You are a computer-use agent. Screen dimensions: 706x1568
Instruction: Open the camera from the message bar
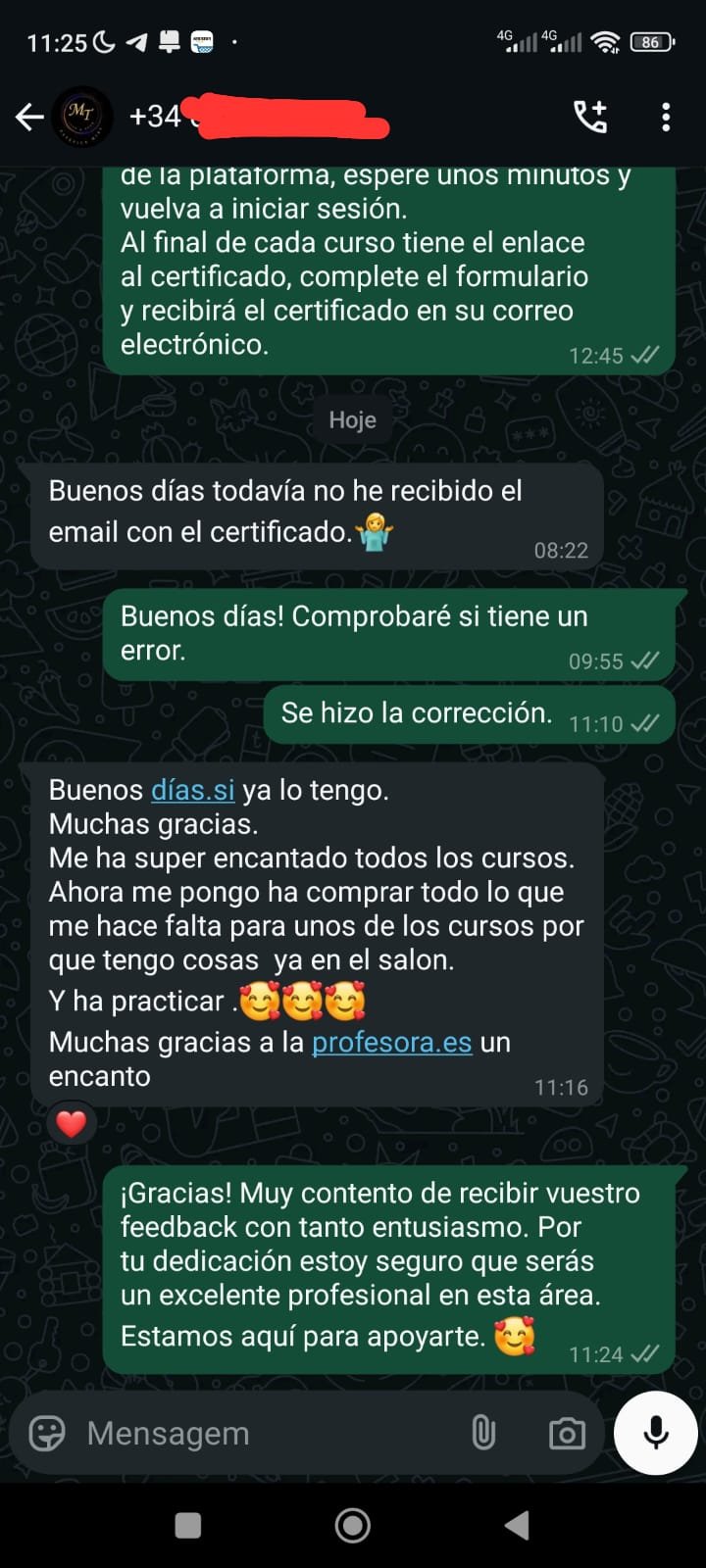(x=567, y=1434)
